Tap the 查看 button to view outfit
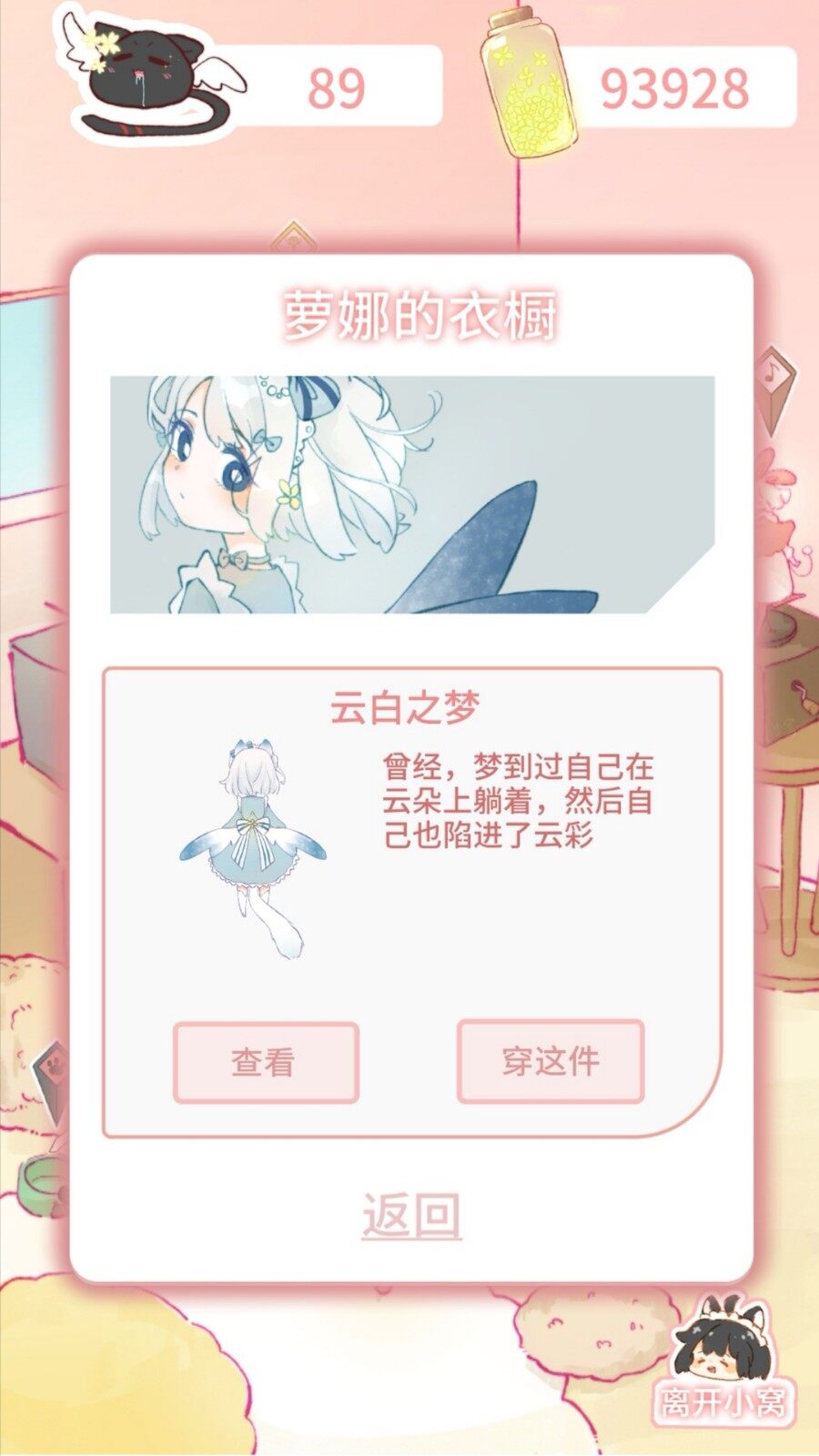The width and height of the screenshot is (819, 1456). (x=266, y=1062)
